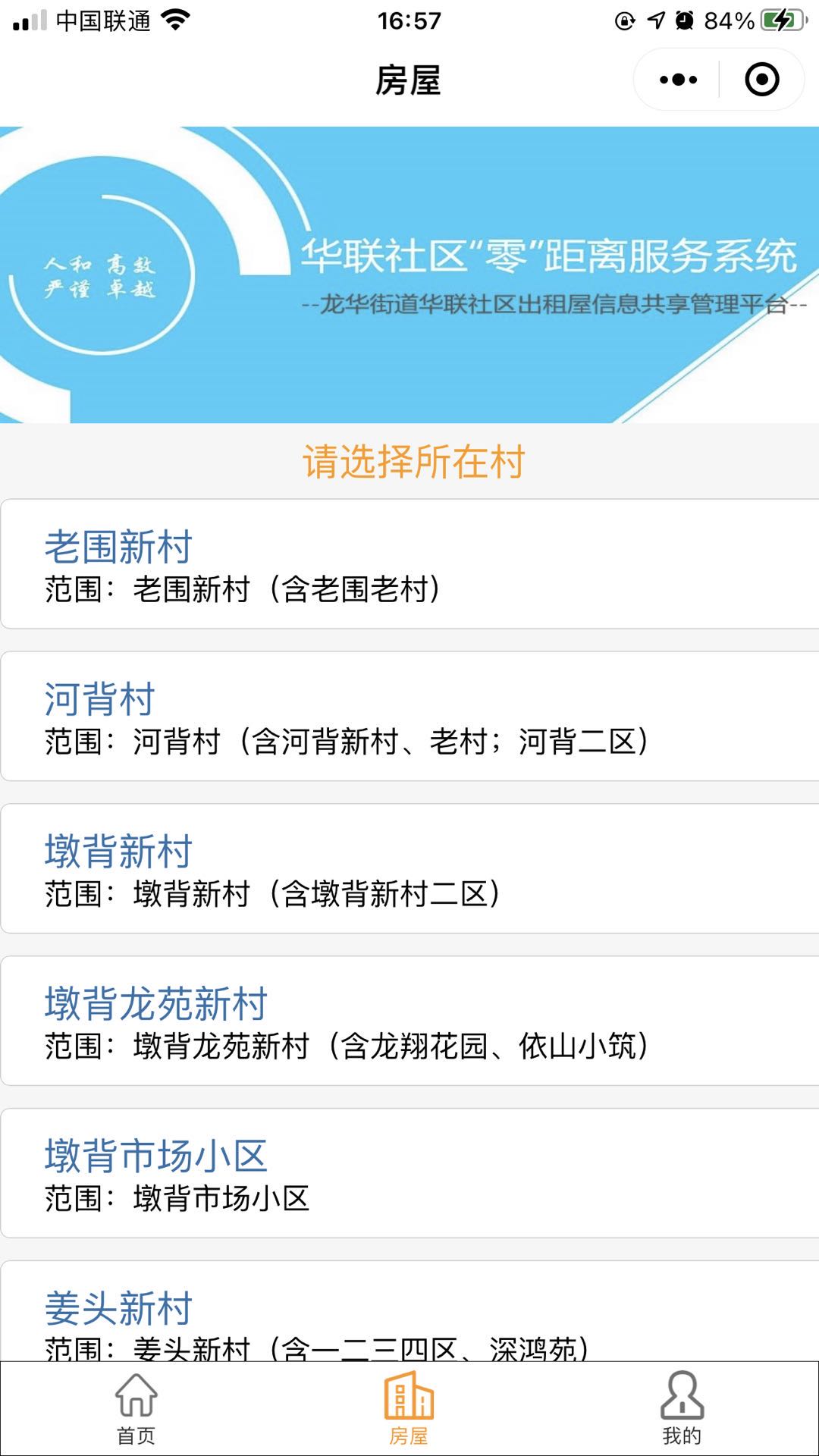The image size is (819, 1456).
Task: Select 墩背龙苑新村 village
Action: 409,1021
